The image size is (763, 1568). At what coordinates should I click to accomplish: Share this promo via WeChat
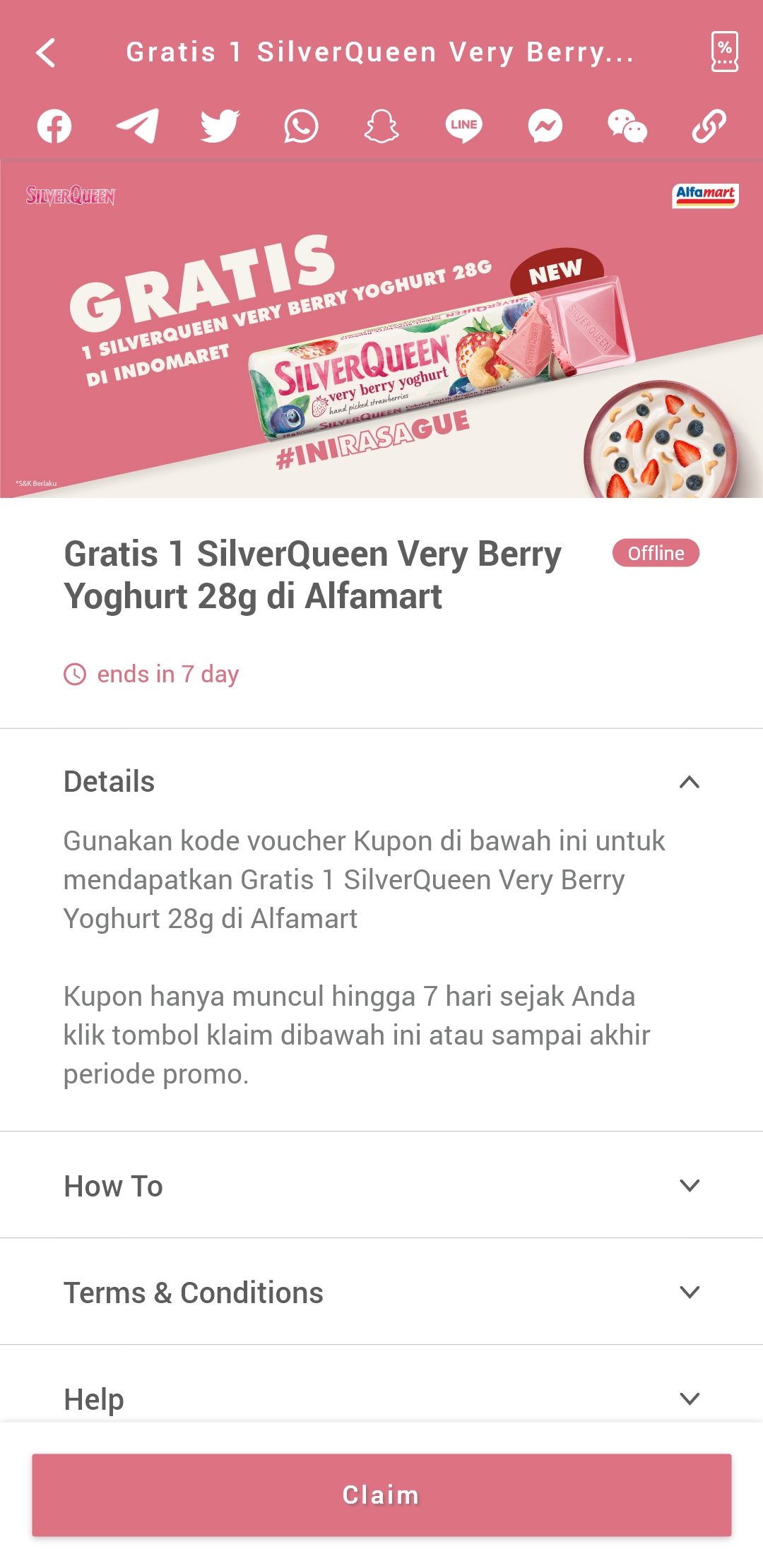pyautogui.click(x=627, y=126)
